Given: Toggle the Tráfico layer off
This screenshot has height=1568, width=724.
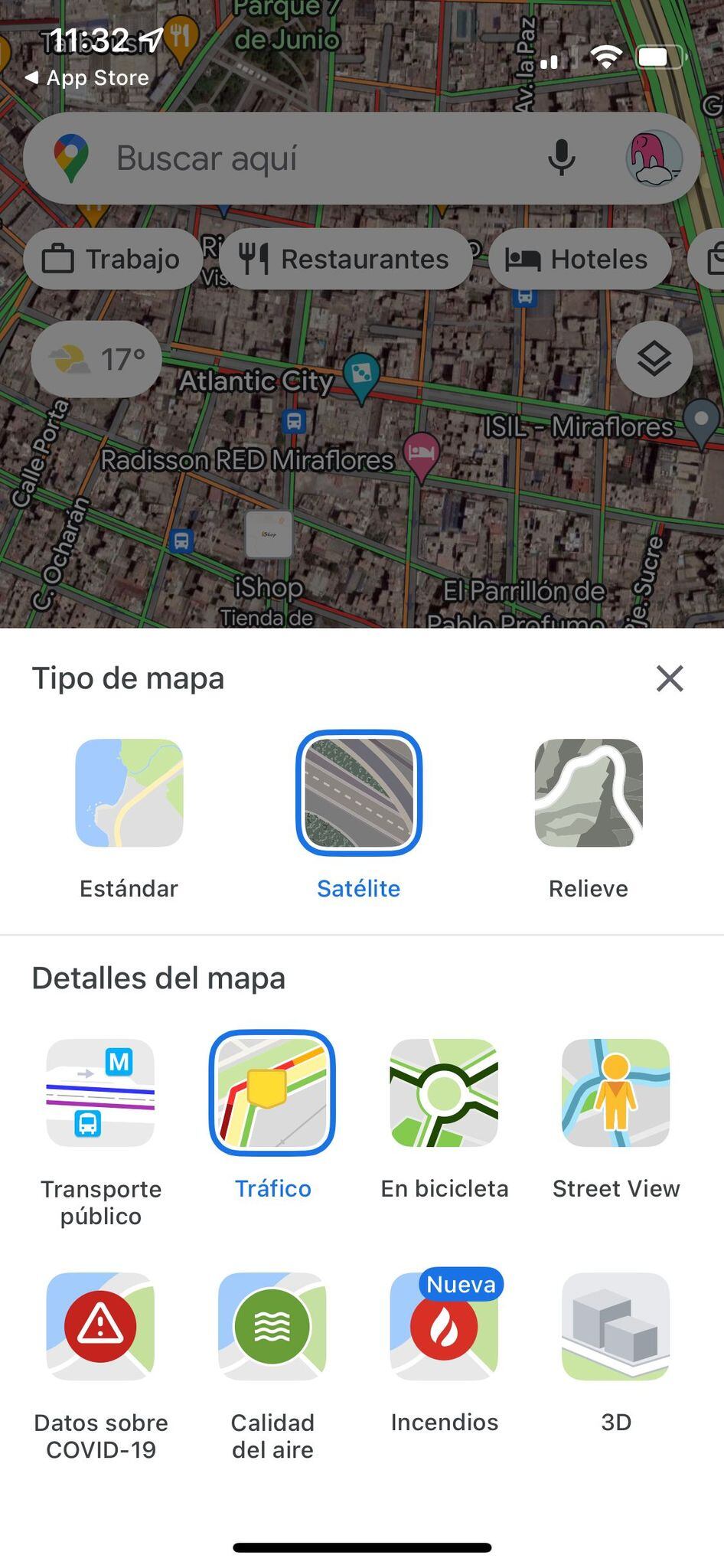Looking at the screenshot, I should (273, 1093).
